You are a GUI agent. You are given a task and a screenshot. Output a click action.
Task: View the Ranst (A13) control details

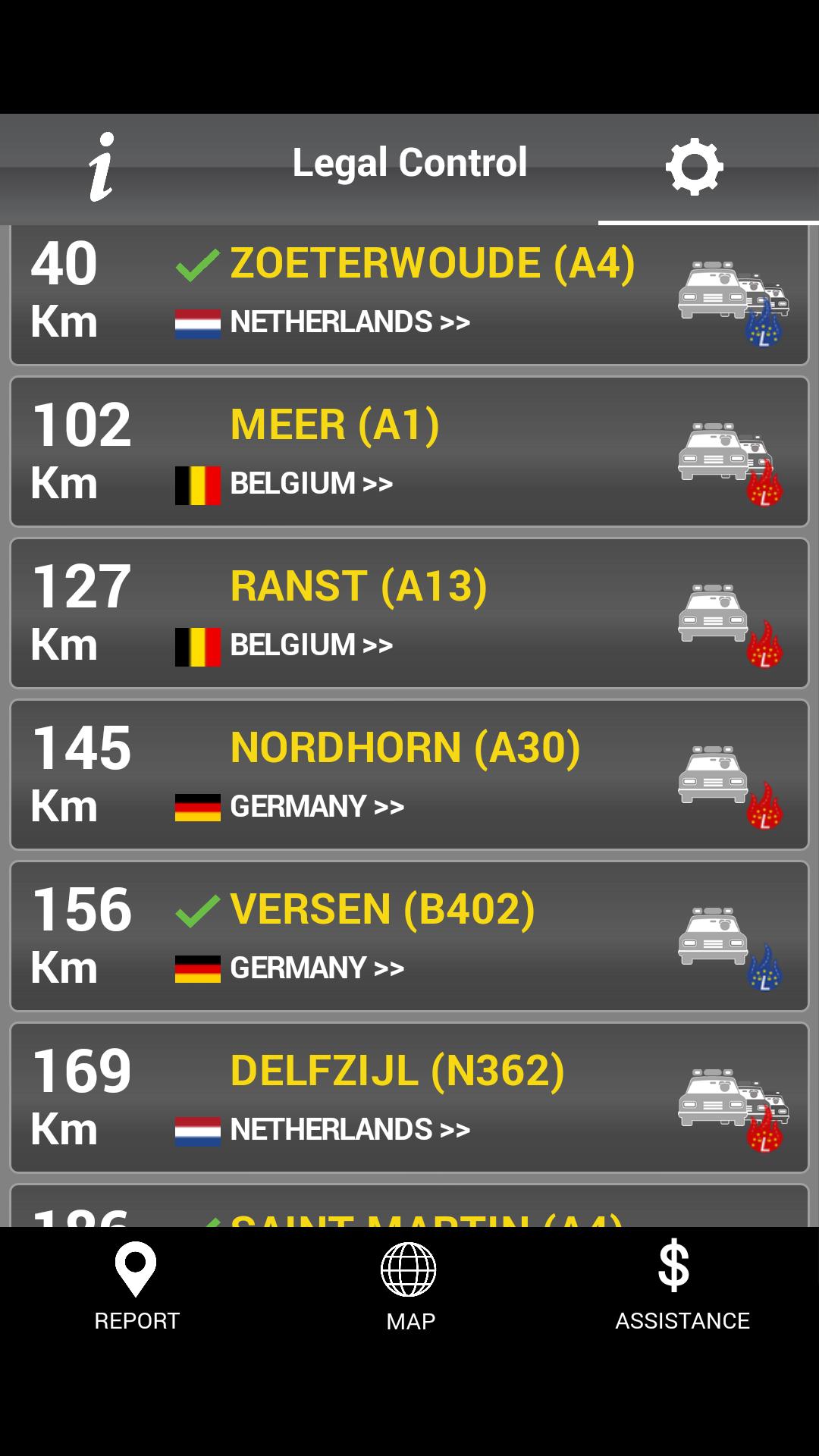click(x=409, y=613)
